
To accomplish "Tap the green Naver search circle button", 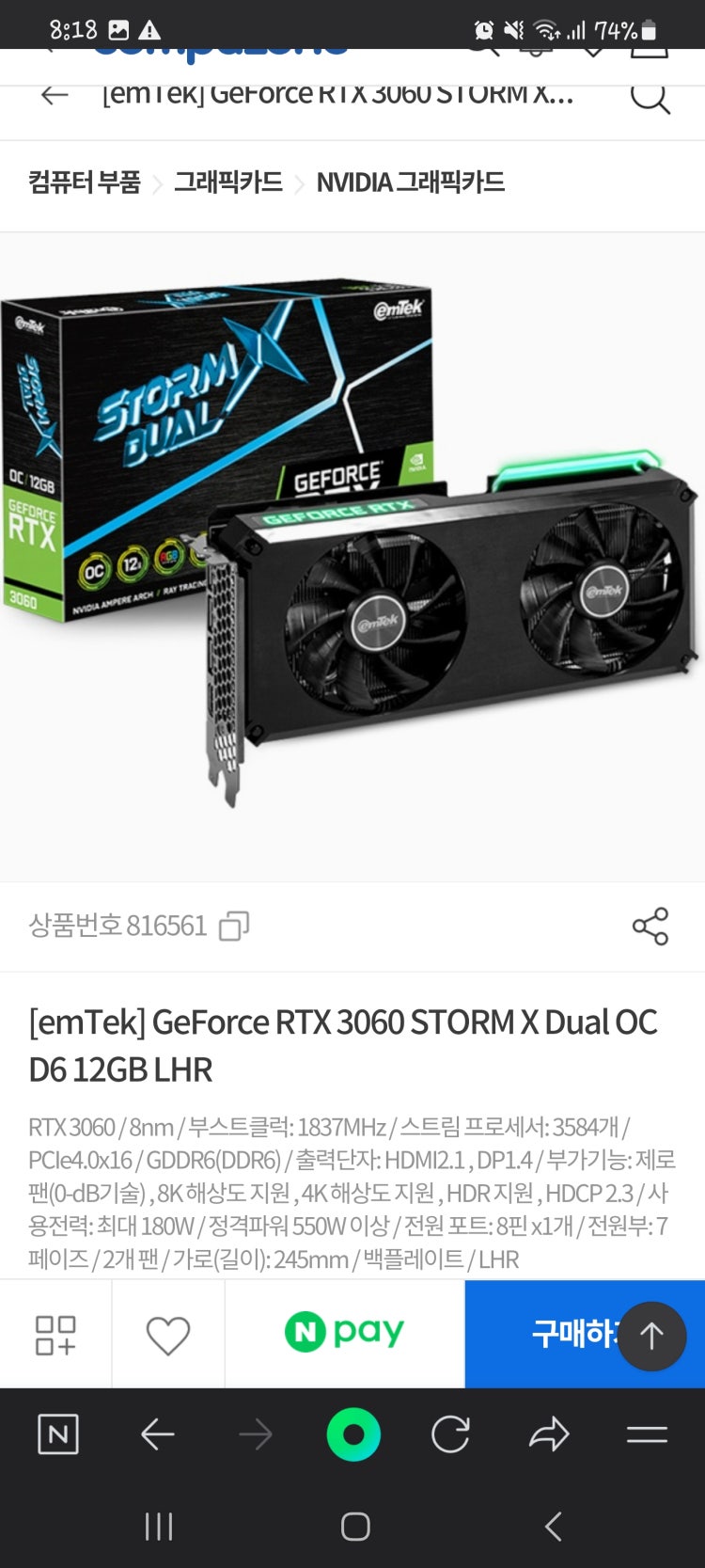I will tap(353, 1434).
